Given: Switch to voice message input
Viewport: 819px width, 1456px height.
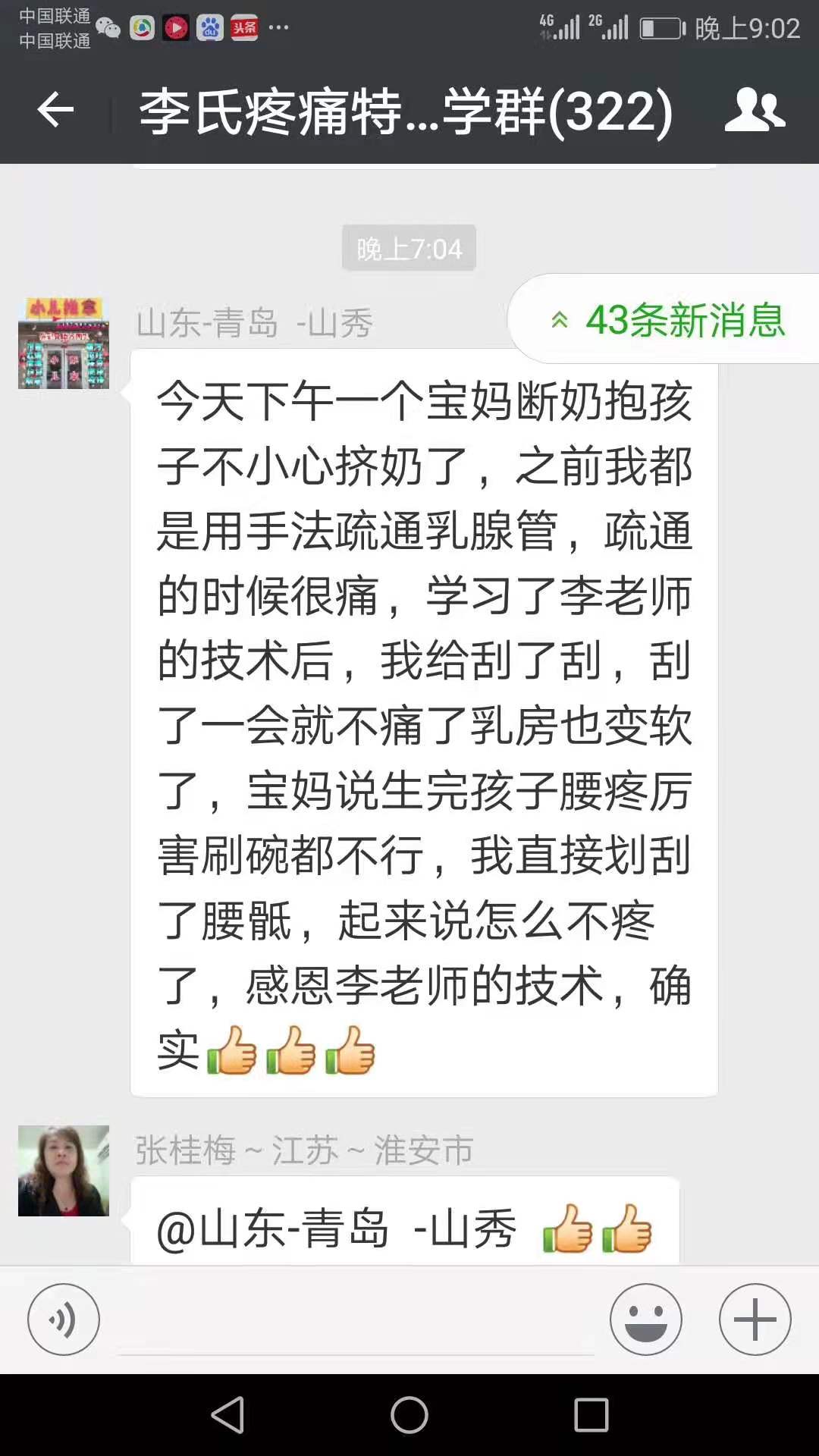Looking at the screenshot, I should [x=64, y=1319].
